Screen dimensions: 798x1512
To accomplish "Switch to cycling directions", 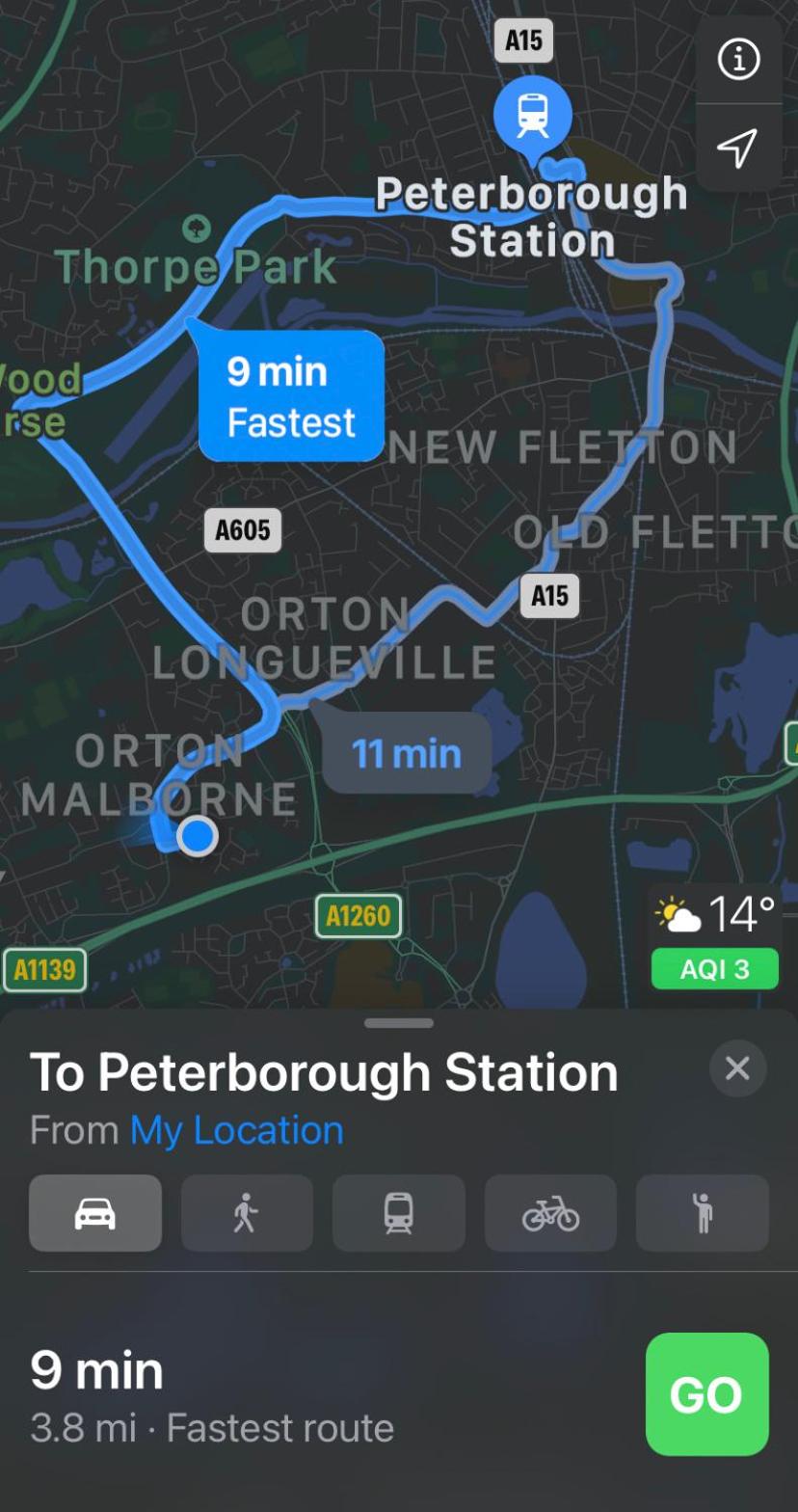I will [551, 1213].
